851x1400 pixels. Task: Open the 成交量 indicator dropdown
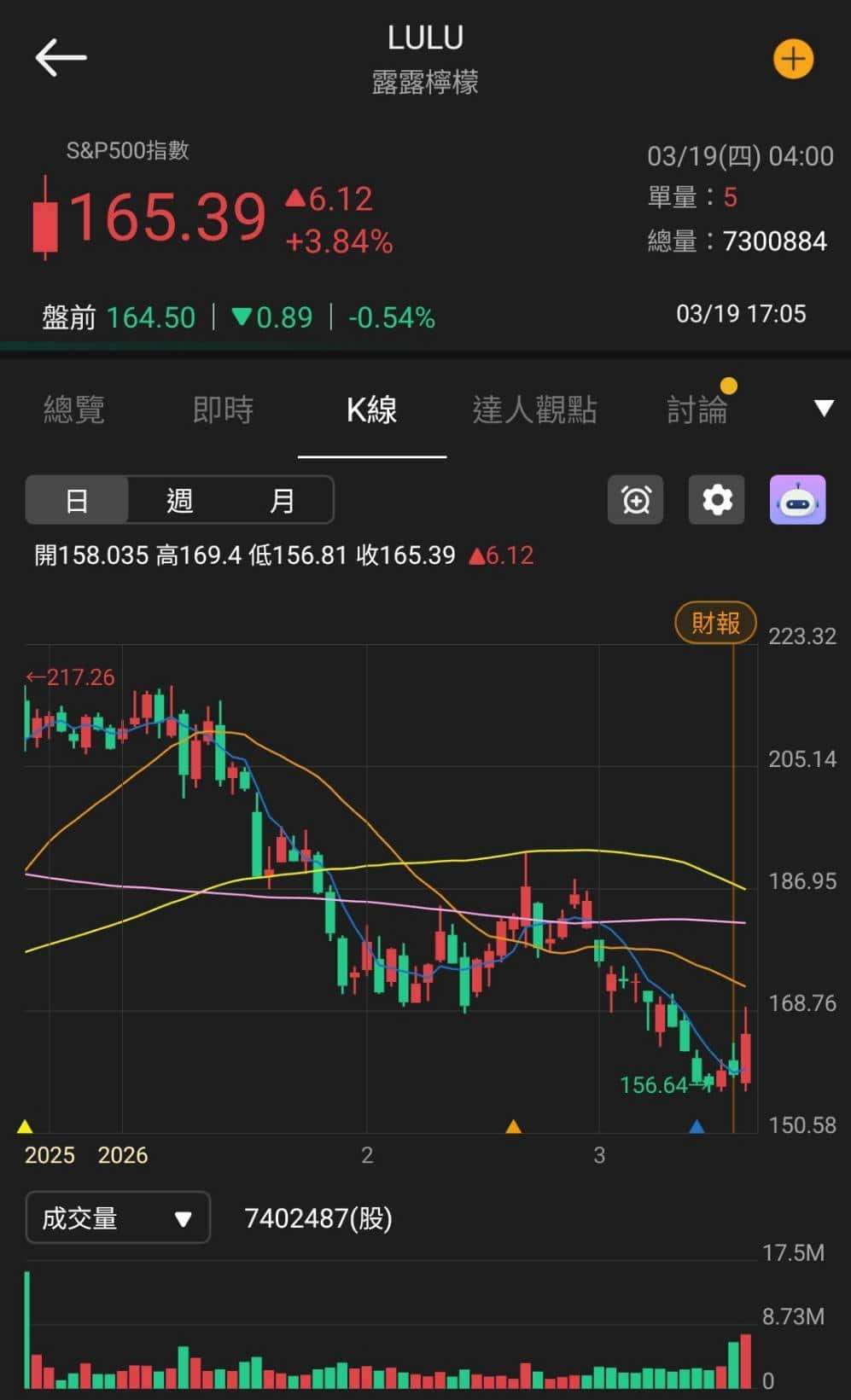click(x=118, y=1217)
